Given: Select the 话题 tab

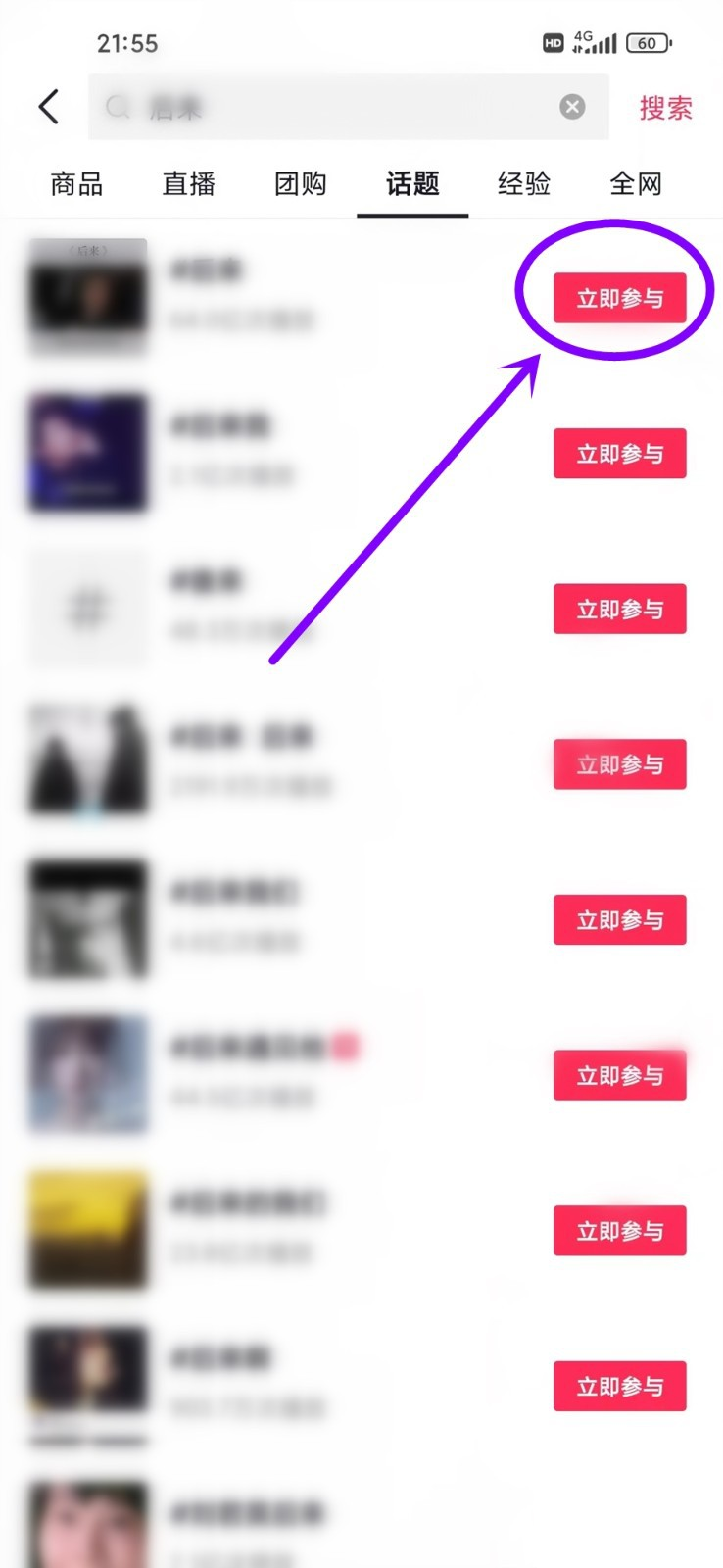Looking at the screenshot, I should pos(412,183).
